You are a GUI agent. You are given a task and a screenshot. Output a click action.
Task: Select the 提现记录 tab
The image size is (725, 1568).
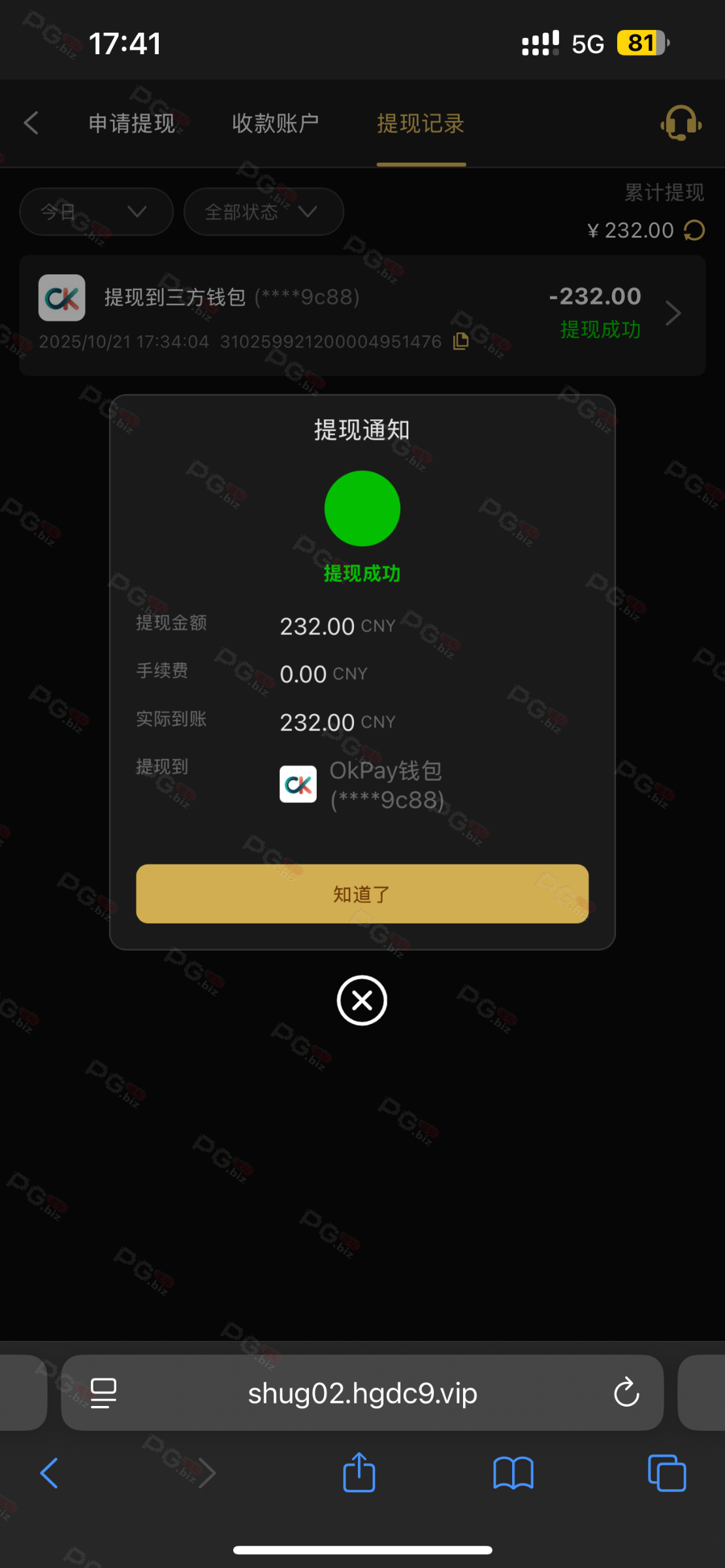pos(421,123)
